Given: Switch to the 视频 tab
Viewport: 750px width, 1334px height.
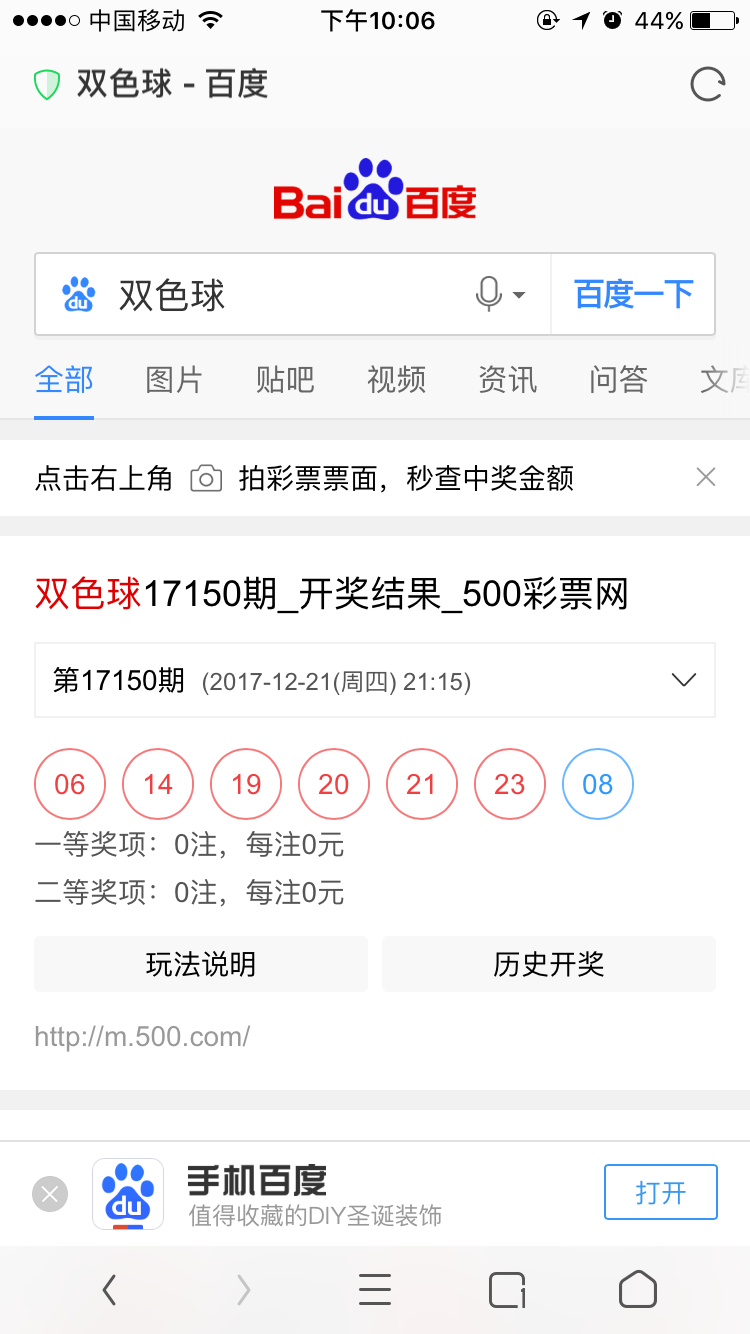Looking at the screenshot, I should 396,380.
